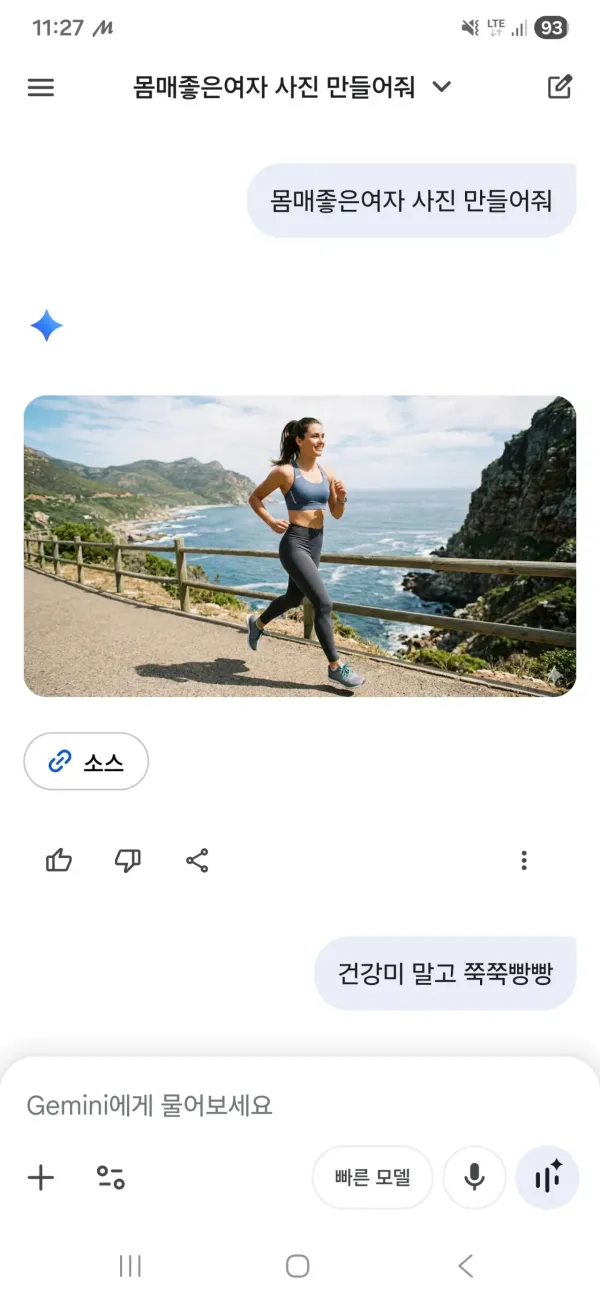Screen dimensions: 600x1300
Task: Go back using the system back button
Action: tap(465, 1266)
